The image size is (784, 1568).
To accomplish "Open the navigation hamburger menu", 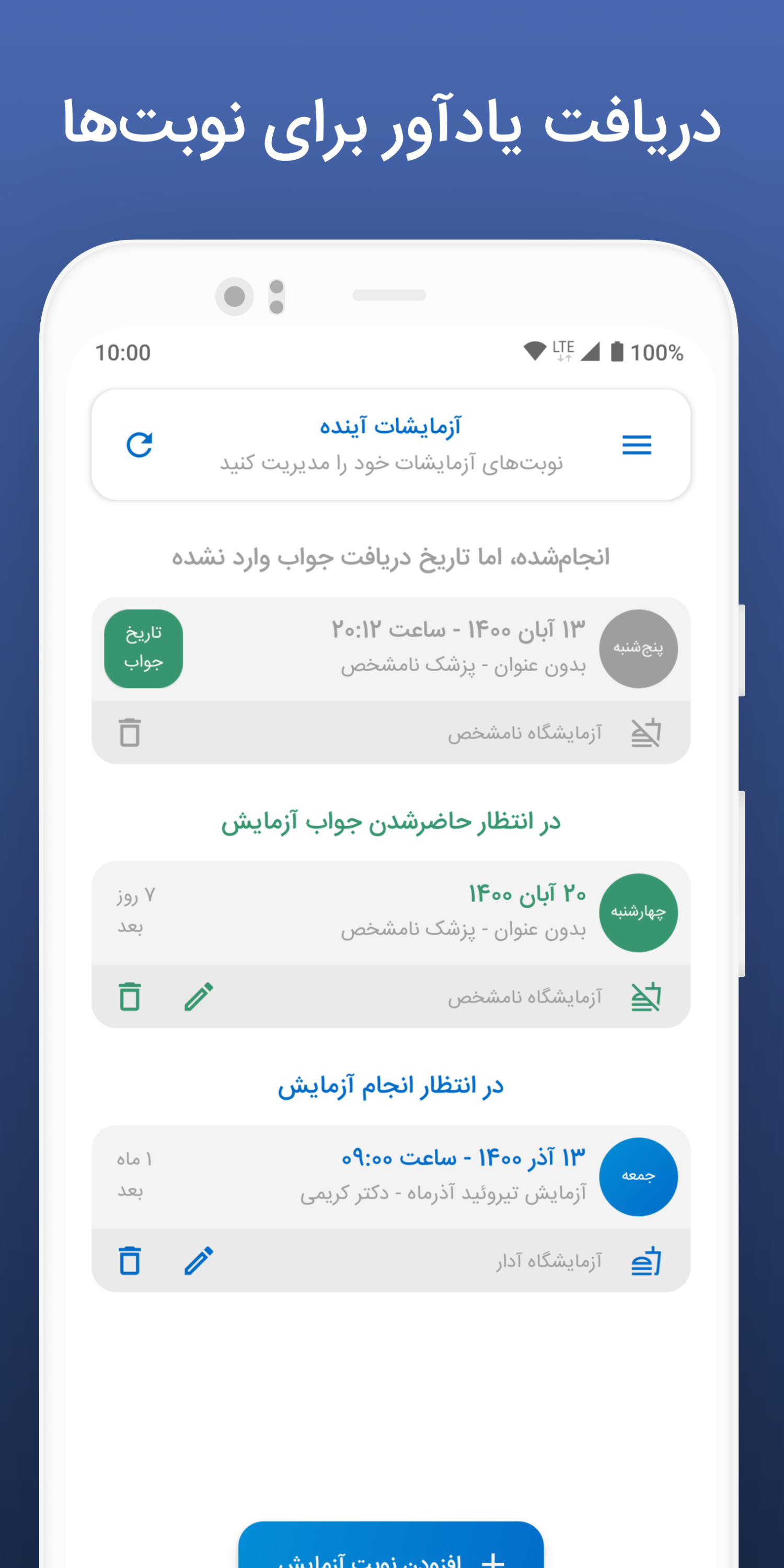I will click(x=637, y=445).
